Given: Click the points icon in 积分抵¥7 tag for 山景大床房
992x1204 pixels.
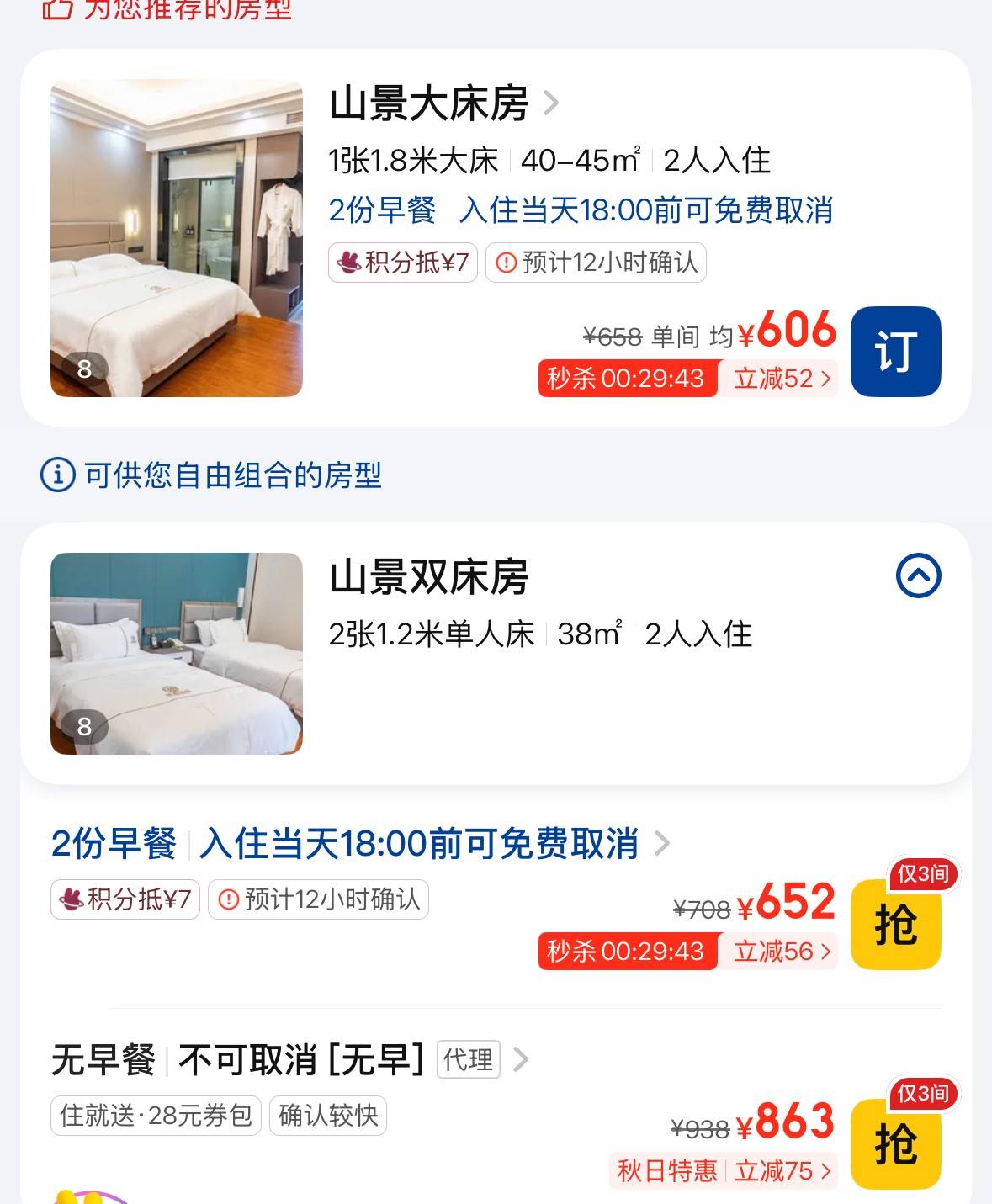Looking at the screenshot, I should click(x=348, y=263).
